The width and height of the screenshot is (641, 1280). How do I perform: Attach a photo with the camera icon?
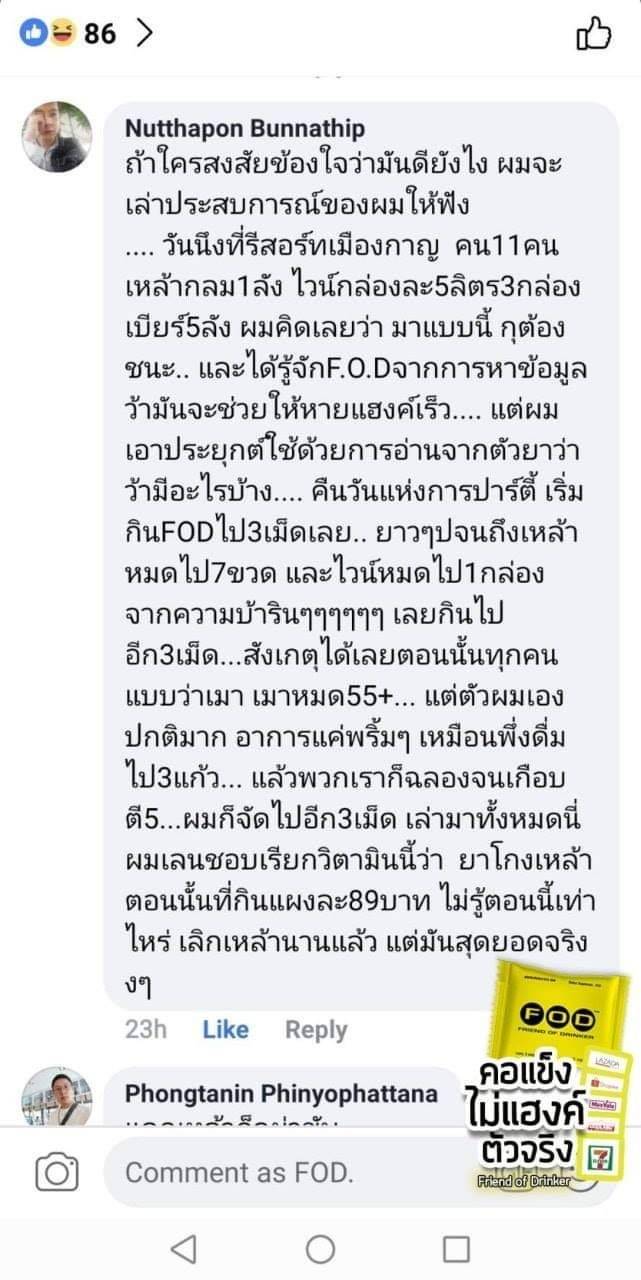[57, 1172]
